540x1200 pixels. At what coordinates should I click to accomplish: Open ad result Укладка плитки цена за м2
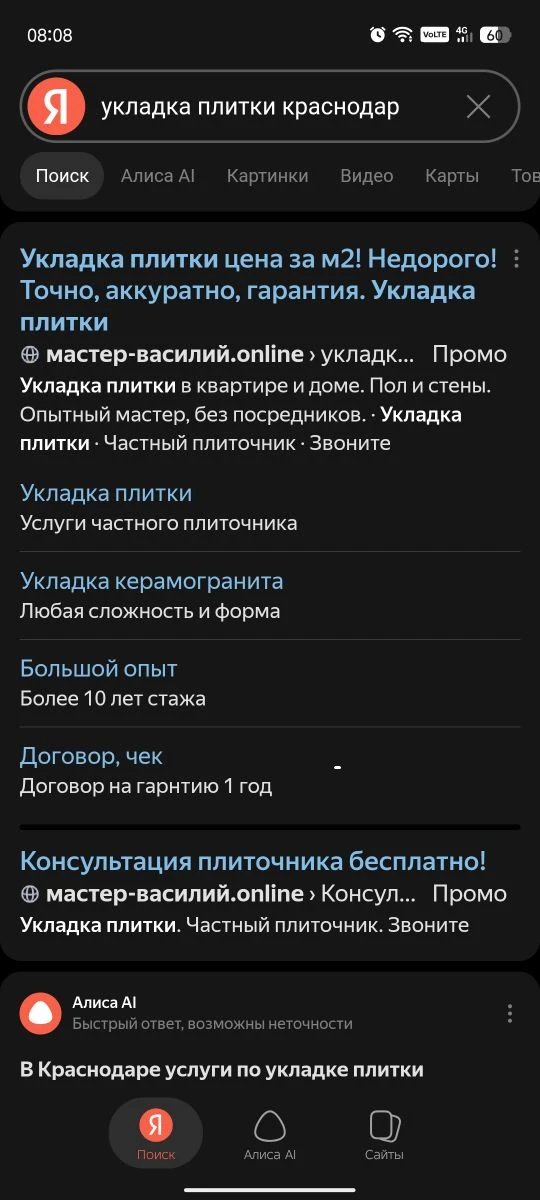coord(258,291)
